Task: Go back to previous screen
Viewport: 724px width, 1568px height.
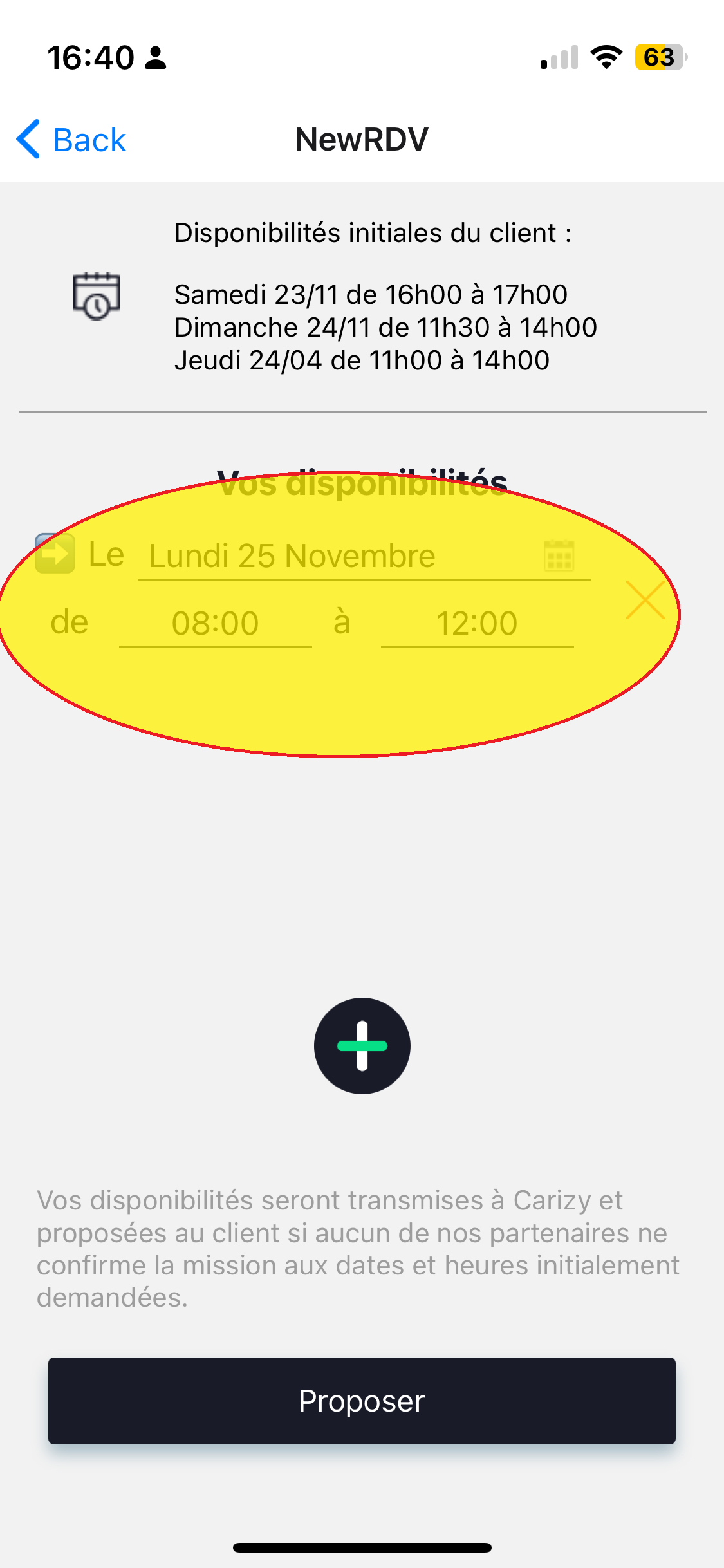Action: [x=71, y=139]
